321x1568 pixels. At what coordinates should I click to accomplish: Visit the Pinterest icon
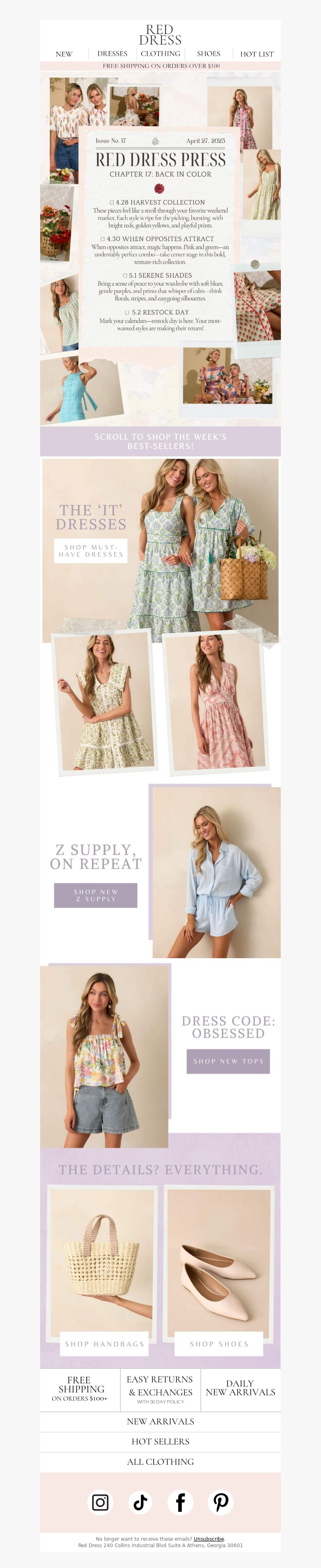221,1502
